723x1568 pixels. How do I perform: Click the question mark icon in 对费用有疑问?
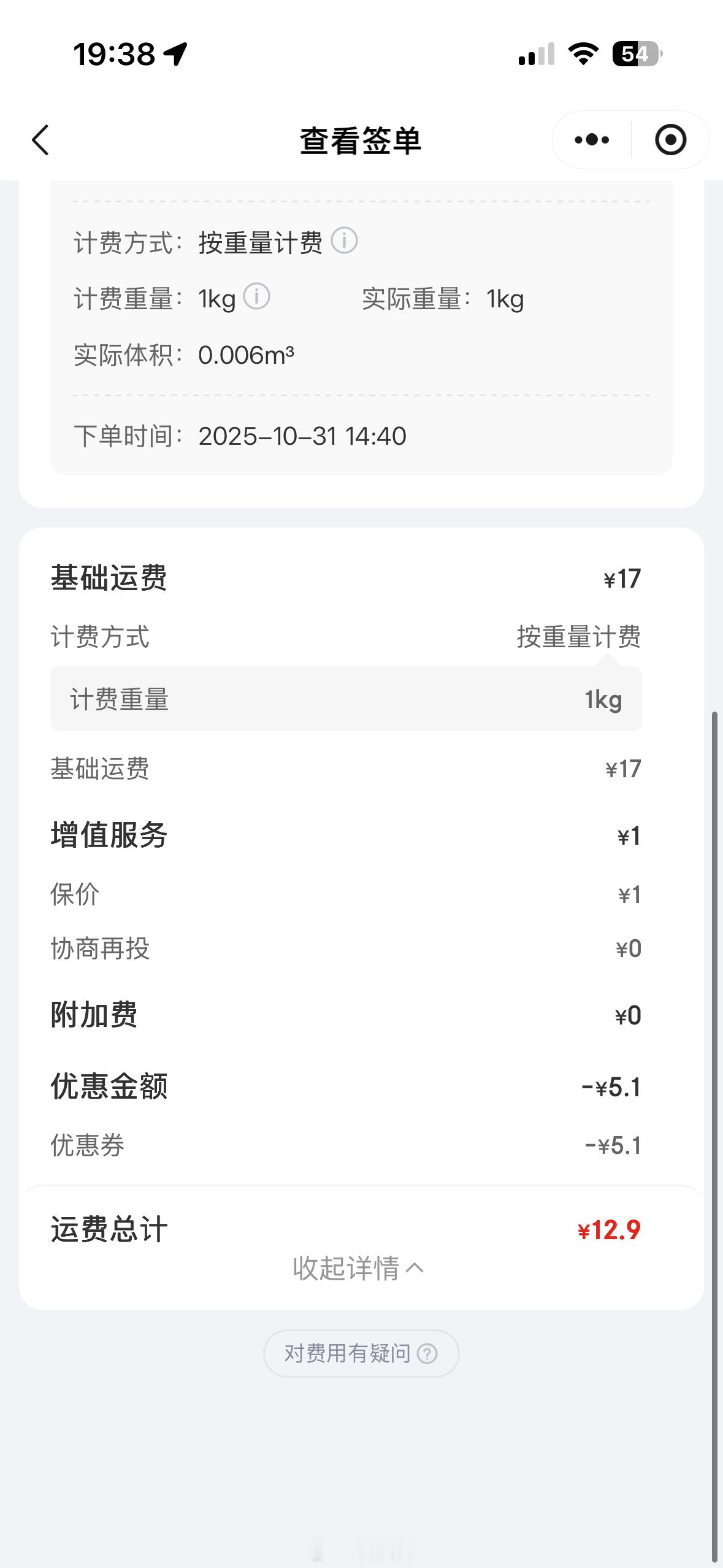pos(427,1353)
